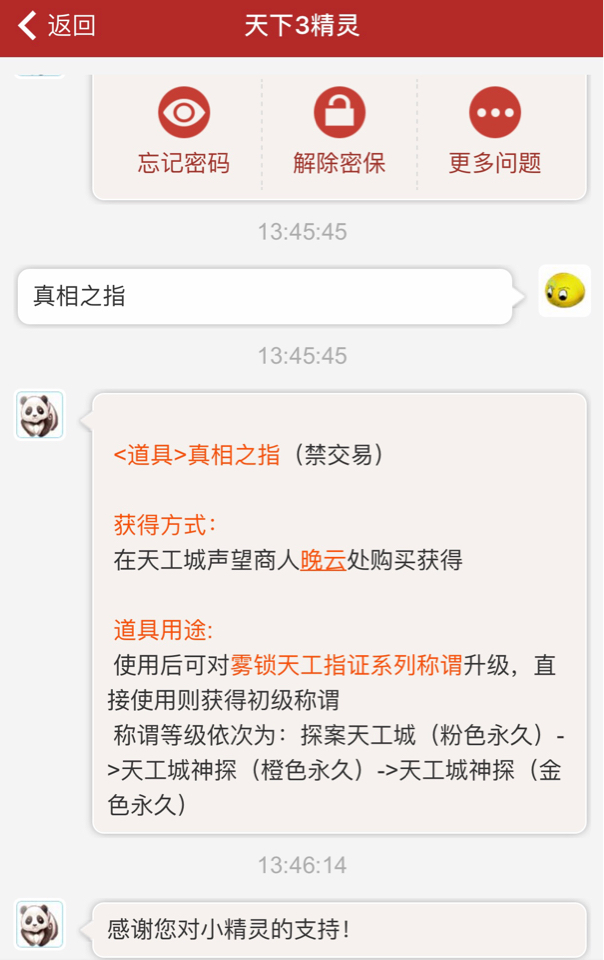Open the <道具>真相之指 item link

point(197,455)
